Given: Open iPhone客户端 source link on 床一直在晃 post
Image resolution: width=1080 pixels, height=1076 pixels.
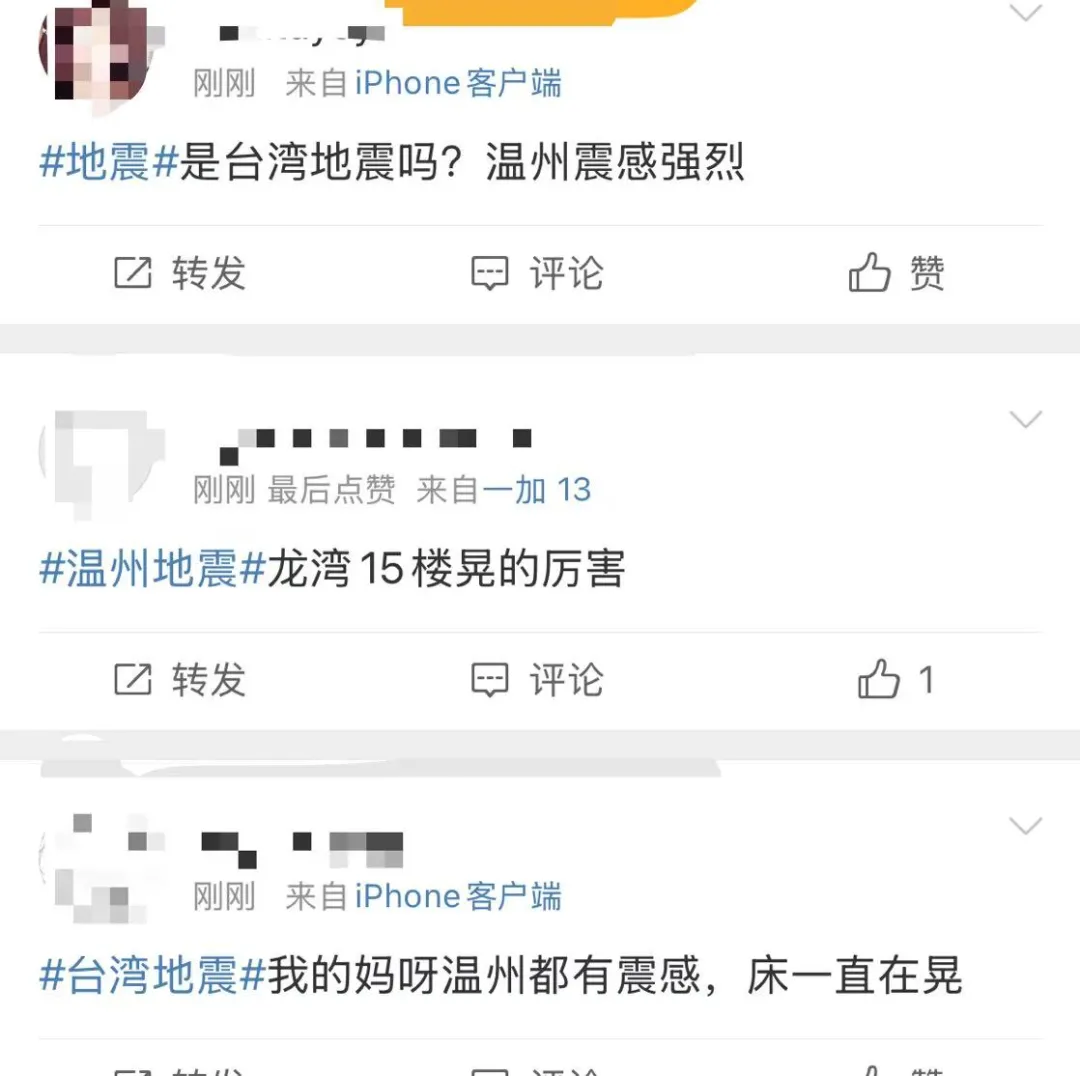Looking at the screenshot, I should [458, 896].
